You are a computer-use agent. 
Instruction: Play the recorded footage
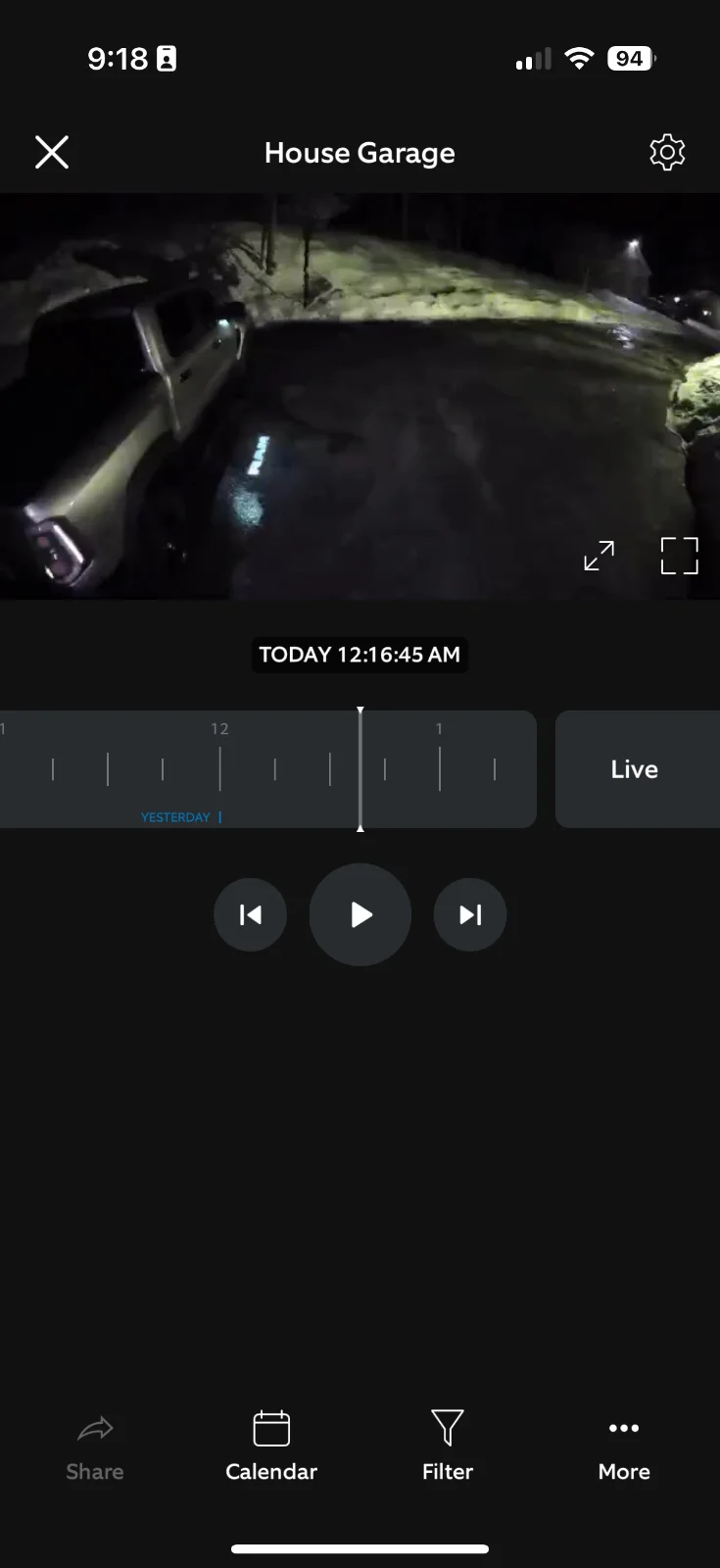(x=360, y=914)
